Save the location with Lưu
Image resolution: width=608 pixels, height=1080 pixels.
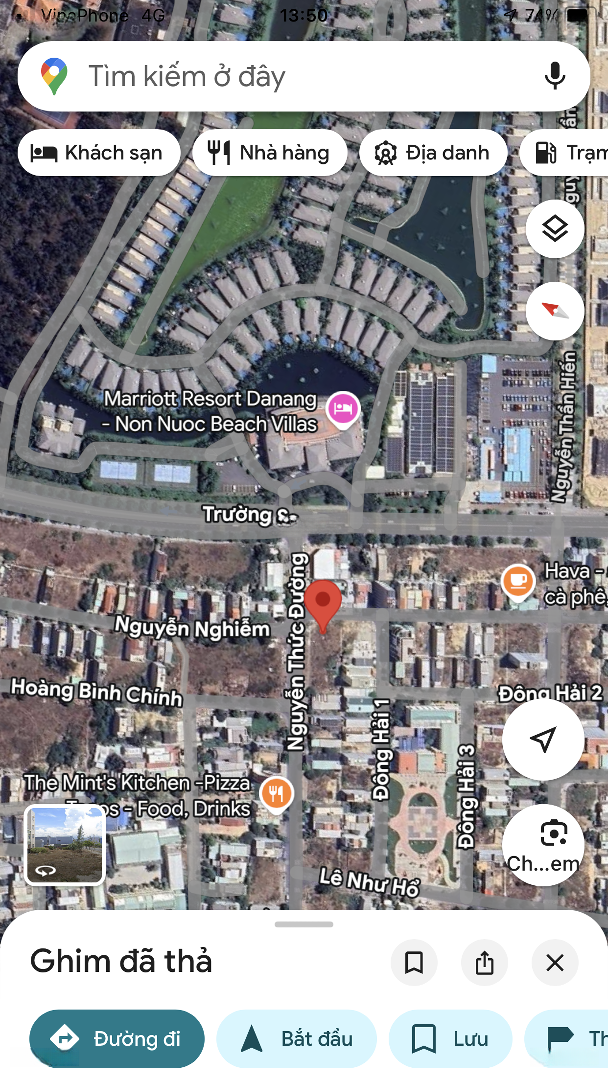[x=450, y=1039]
